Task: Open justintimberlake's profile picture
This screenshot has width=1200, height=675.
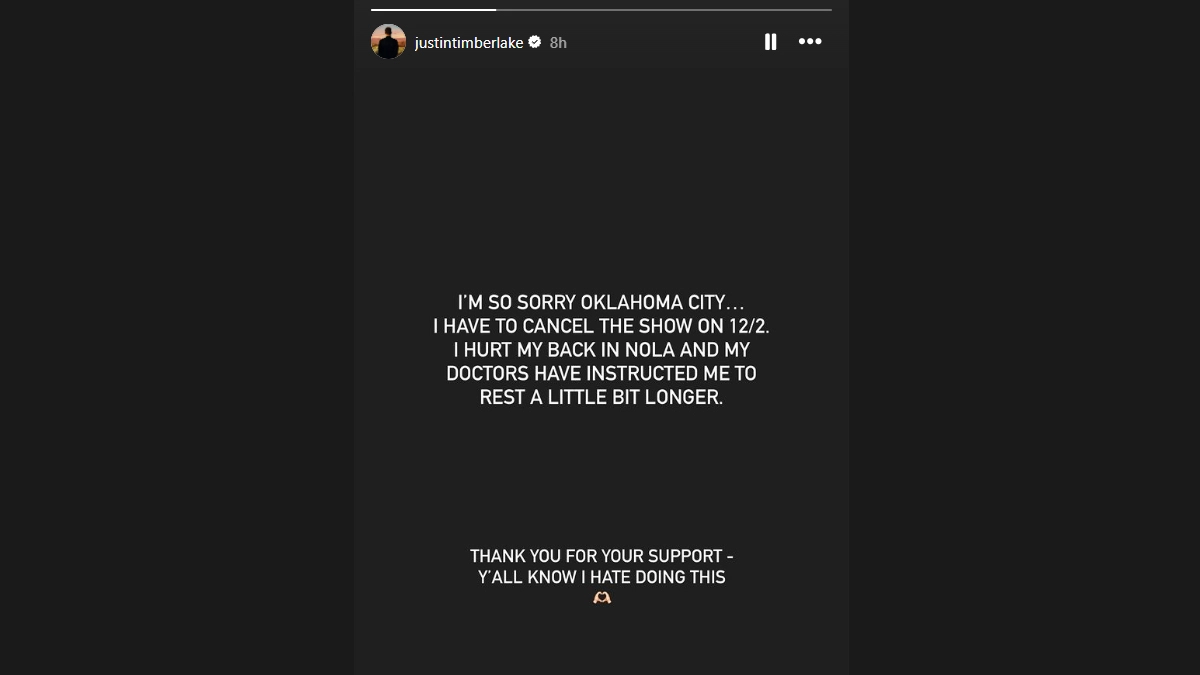Action: point(388,42)
